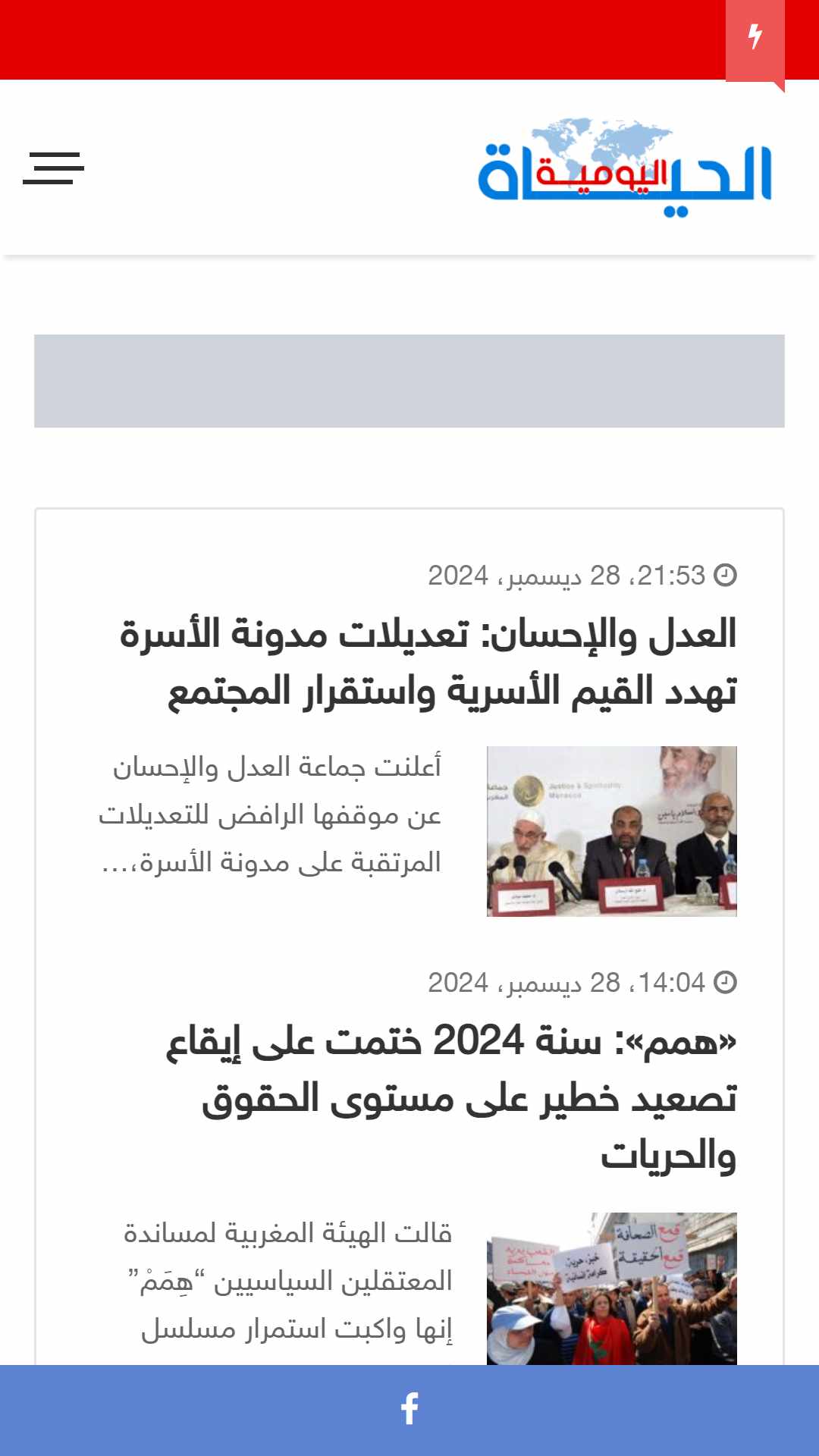Open headline «همم»: سنة 2024 ختمت
Viewport: 819px width, 1456px height.
pyautogui.click(x=451, y=1098)
